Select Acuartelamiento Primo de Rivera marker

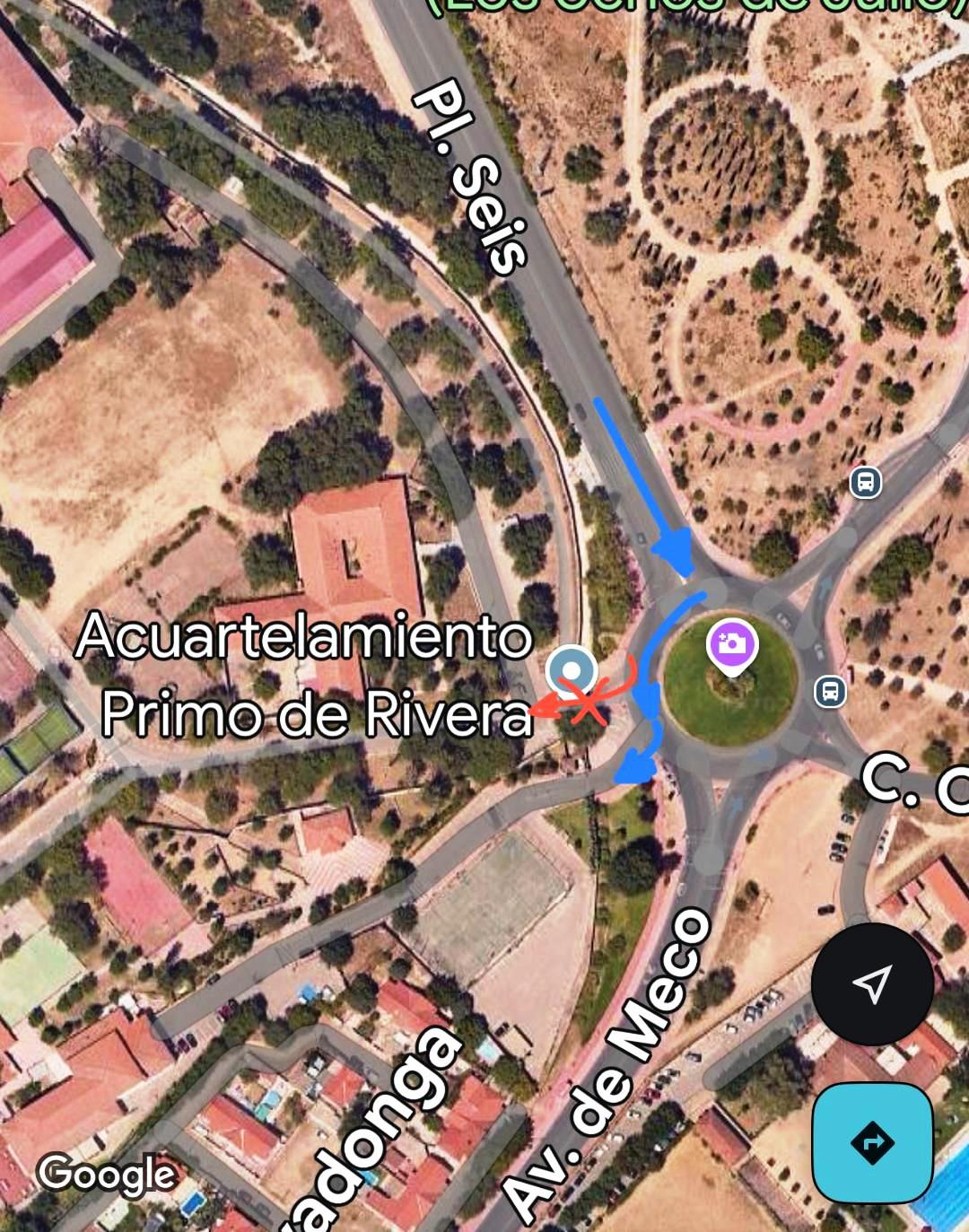tap(571, 670)
